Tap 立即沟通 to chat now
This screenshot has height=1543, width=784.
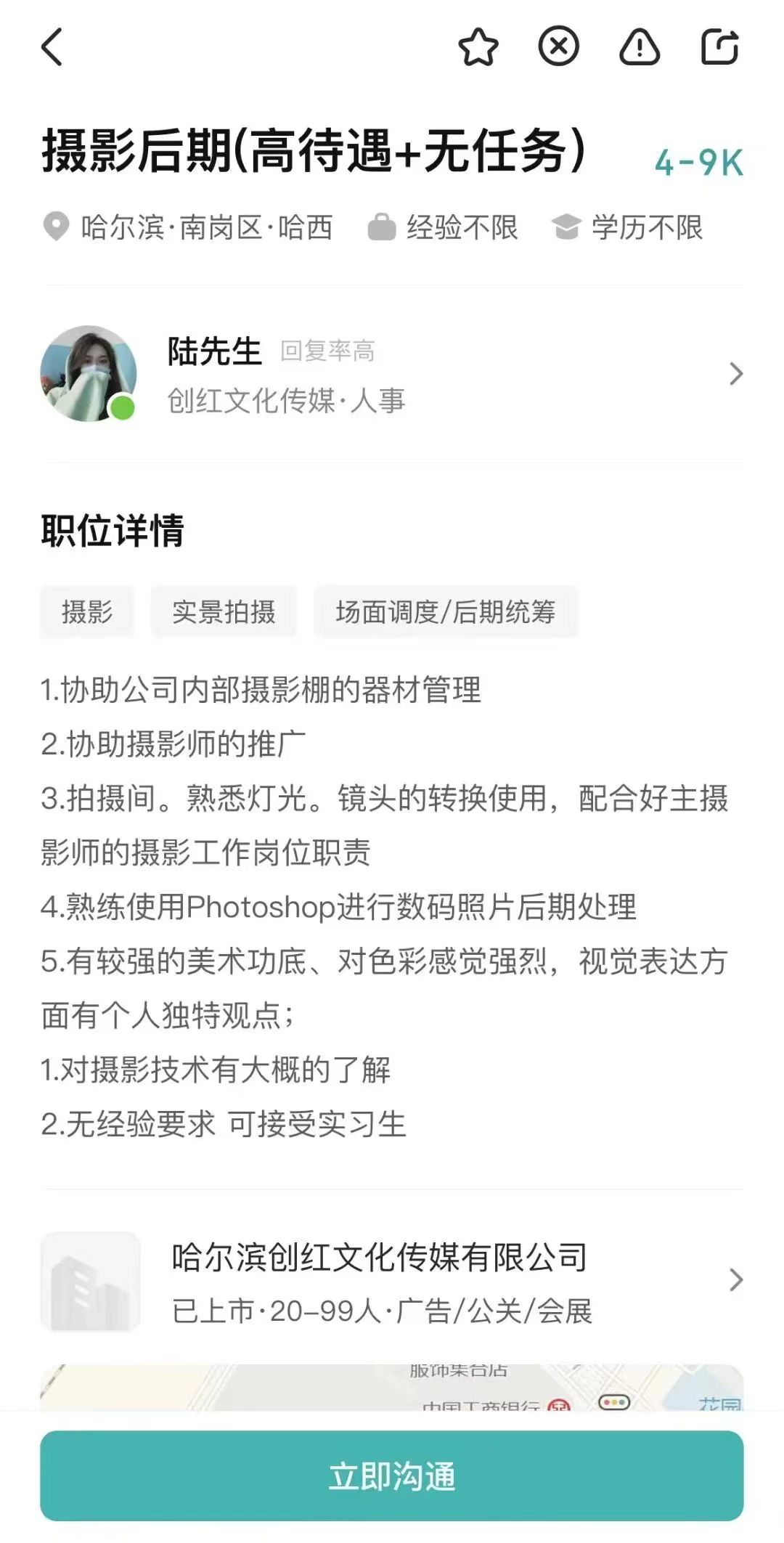392,1476
